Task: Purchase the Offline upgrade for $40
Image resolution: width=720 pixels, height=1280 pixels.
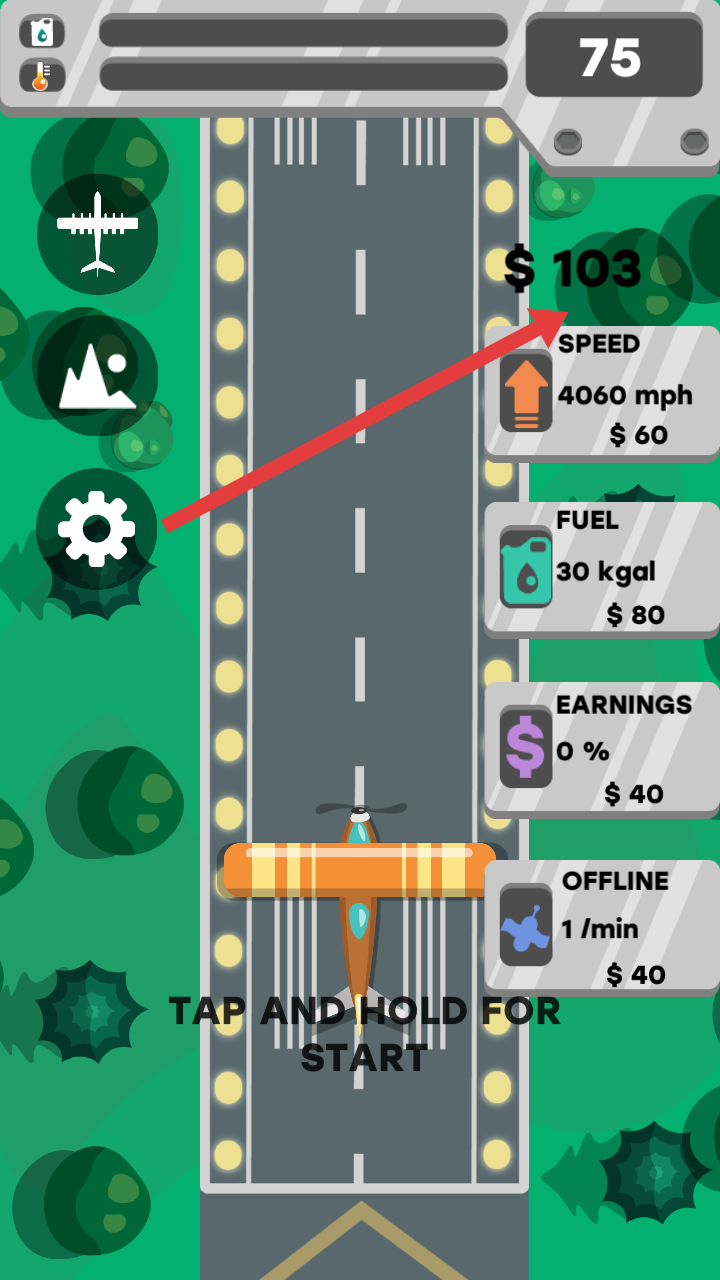Action: coord(602,926)
